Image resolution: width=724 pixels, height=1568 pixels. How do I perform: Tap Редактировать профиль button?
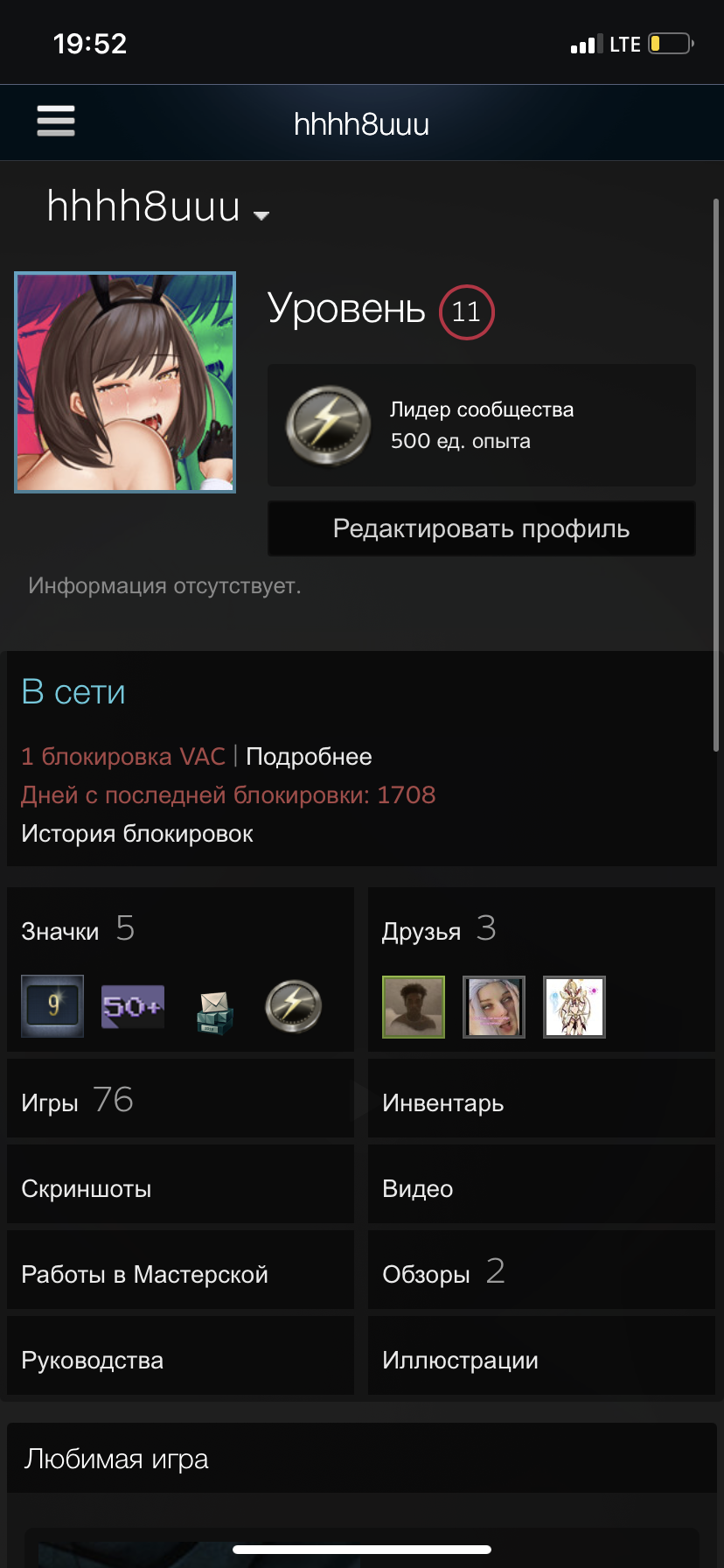click(481, 528)
